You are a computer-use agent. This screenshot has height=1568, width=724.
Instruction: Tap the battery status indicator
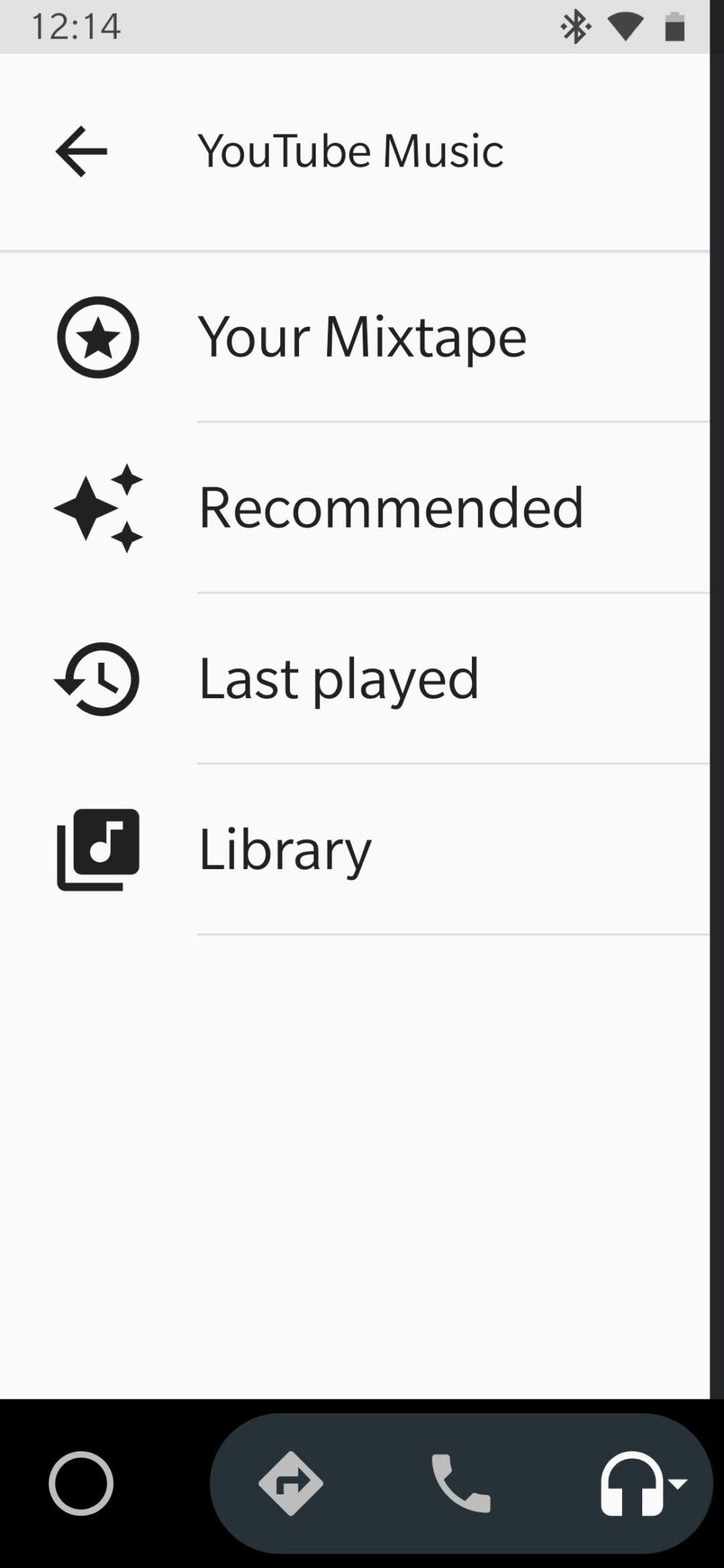click(674, 26)
